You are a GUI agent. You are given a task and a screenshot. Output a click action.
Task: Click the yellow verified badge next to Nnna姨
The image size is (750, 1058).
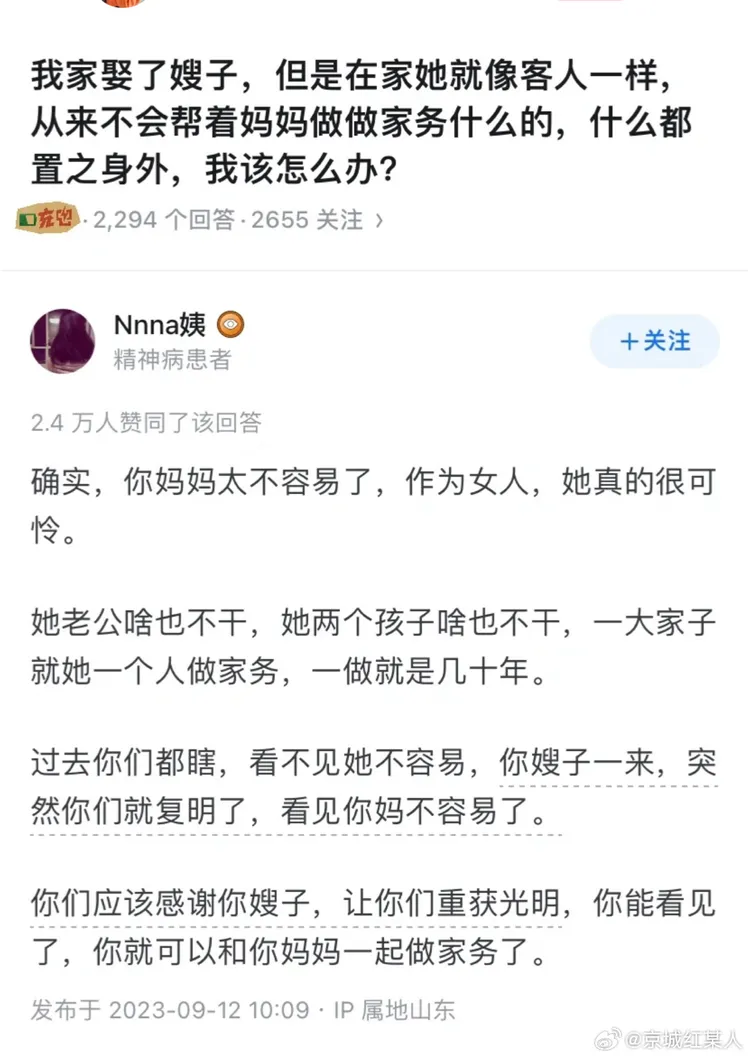pos(229,323)
